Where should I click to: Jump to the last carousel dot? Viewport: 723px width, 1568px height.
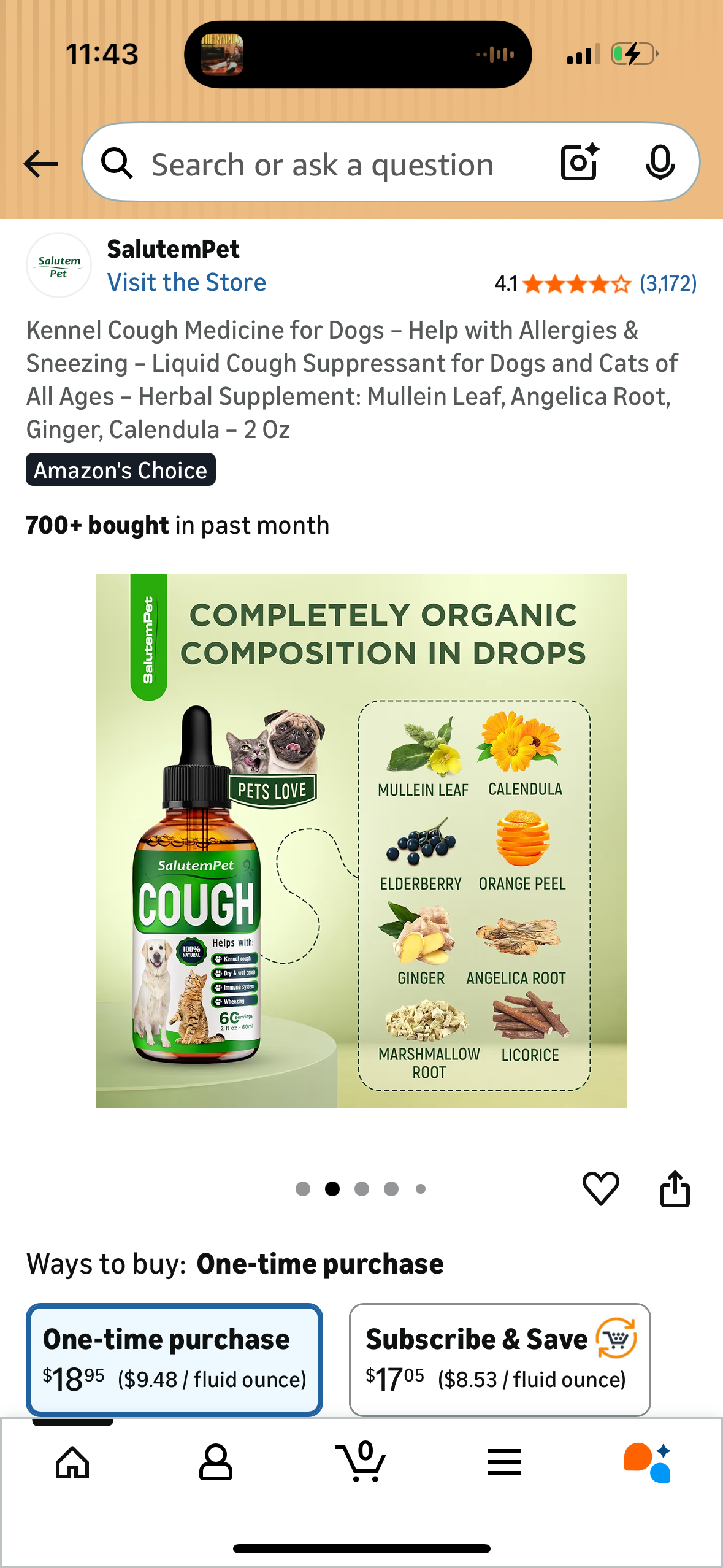click(420, 1189)
